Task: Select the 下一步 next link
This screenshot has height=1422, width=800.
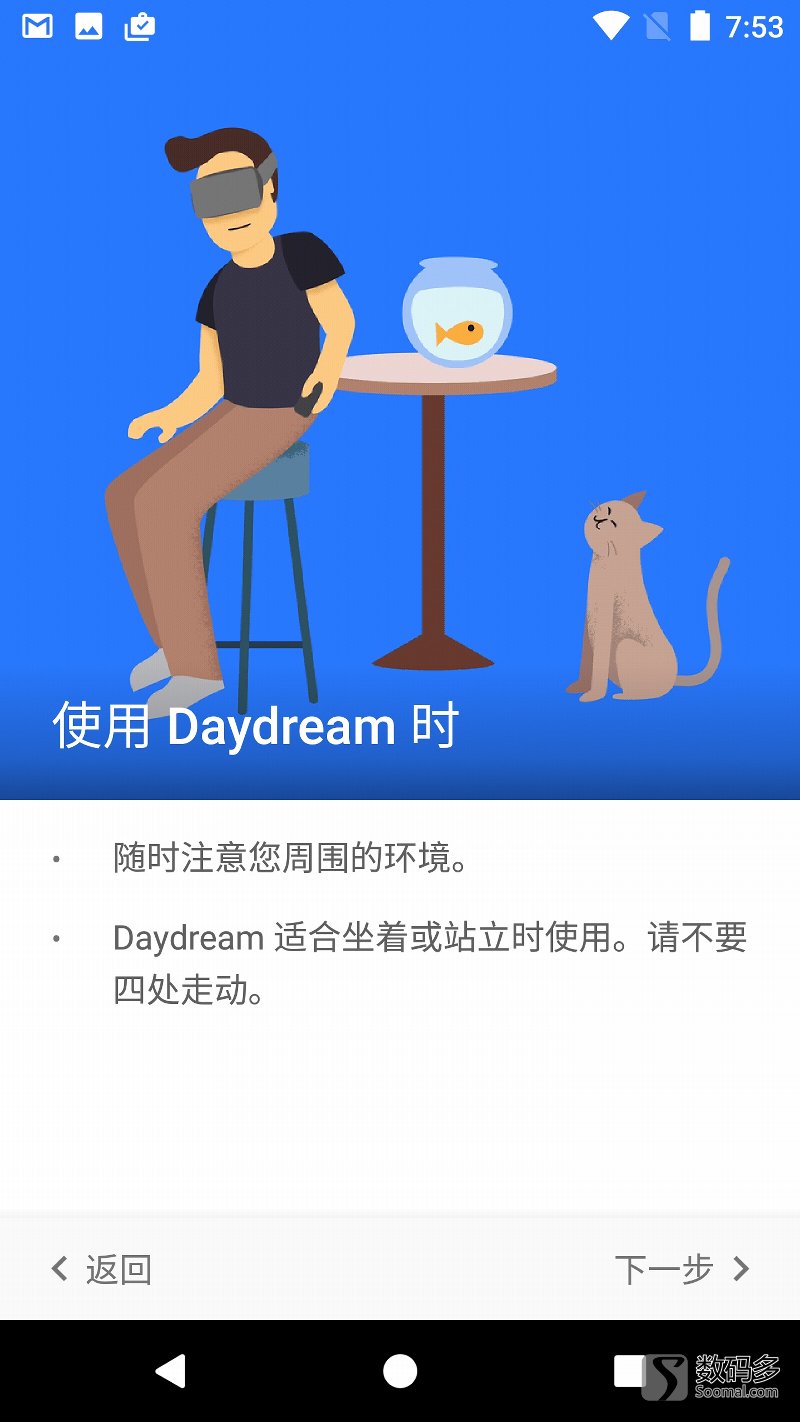Action: point(665,1270)
